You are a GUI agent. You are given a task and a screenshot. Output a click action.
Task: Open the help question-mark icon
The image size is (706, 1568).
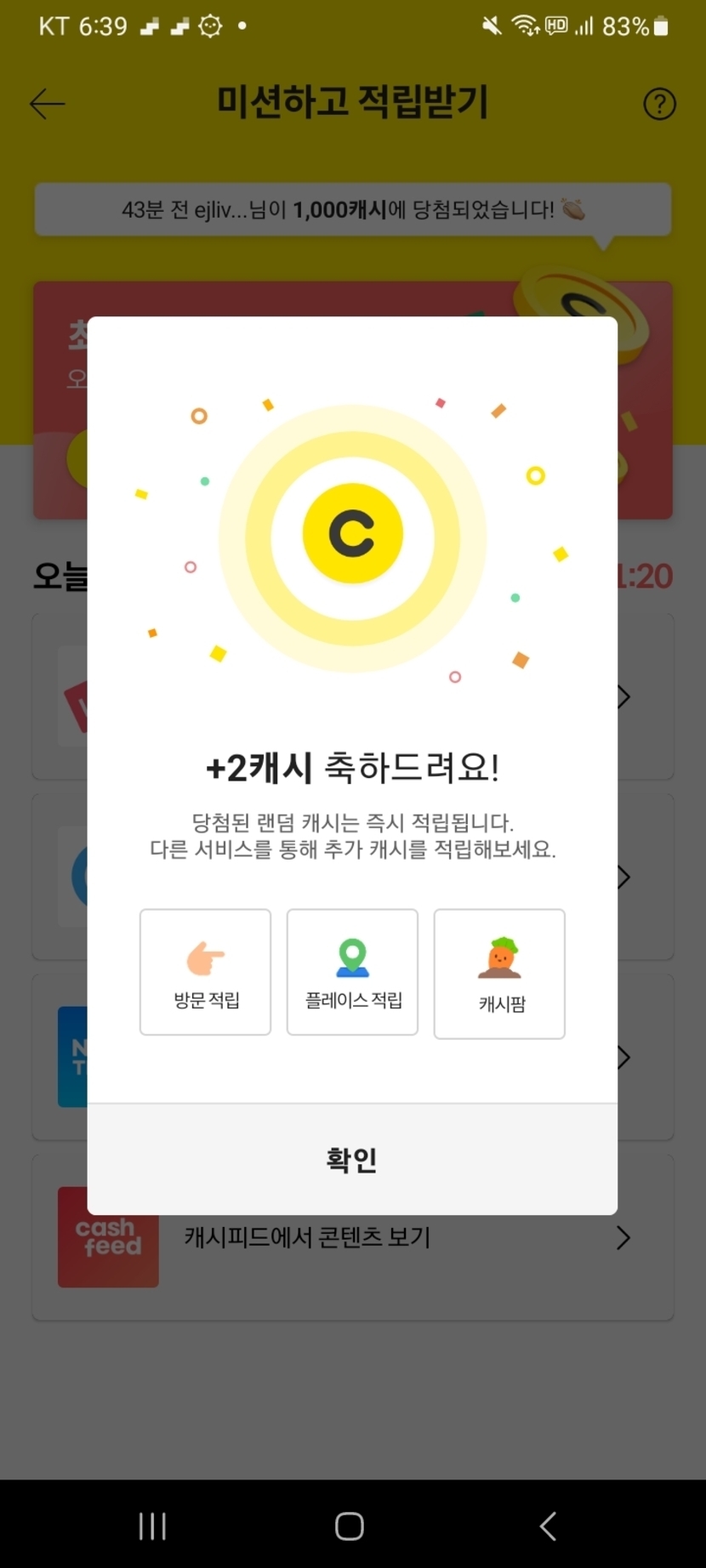(x=659, y=104)
